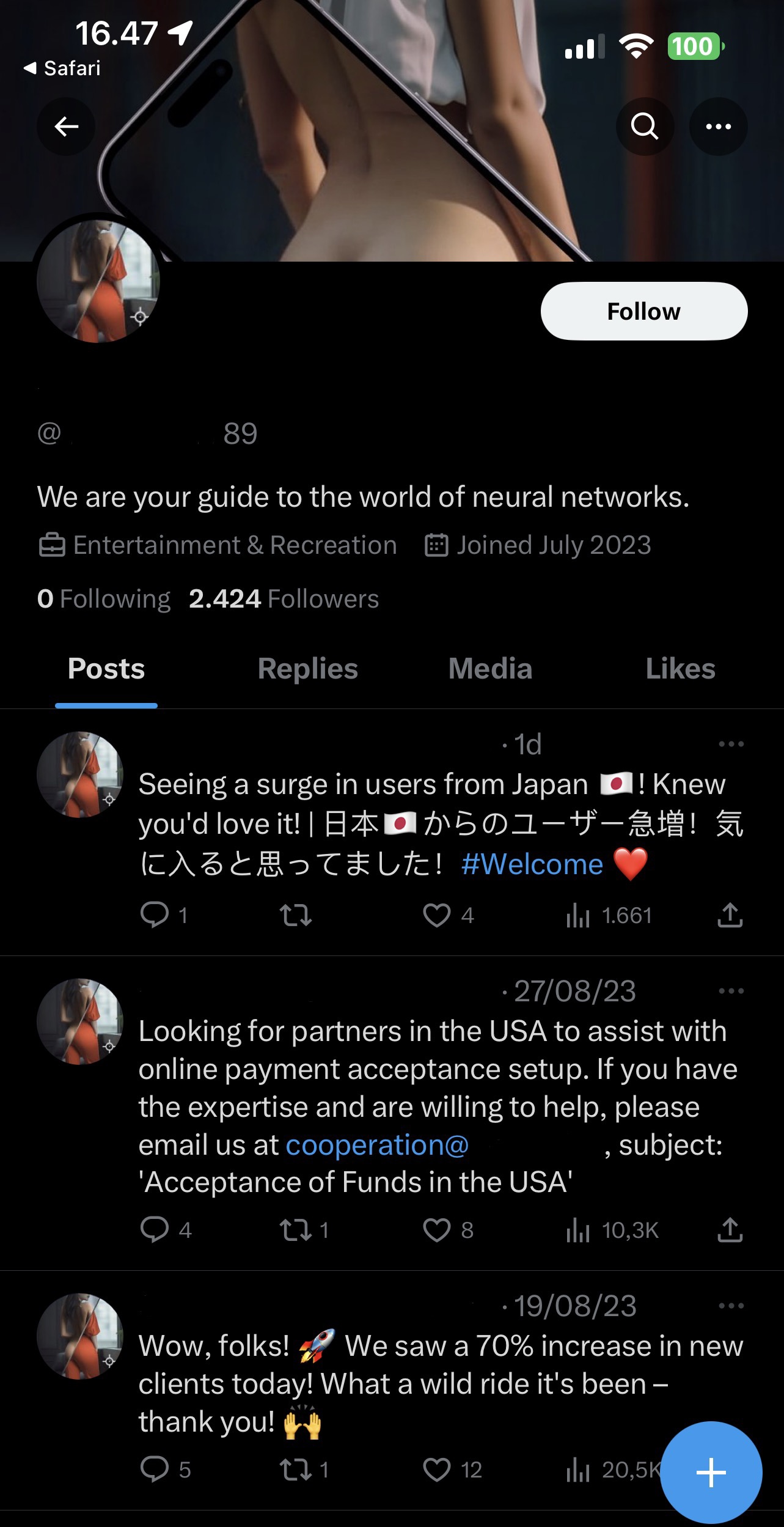Open the profile search icon
The height and width of the screenshot is (1527, 784).
click(x=645, y=127)
